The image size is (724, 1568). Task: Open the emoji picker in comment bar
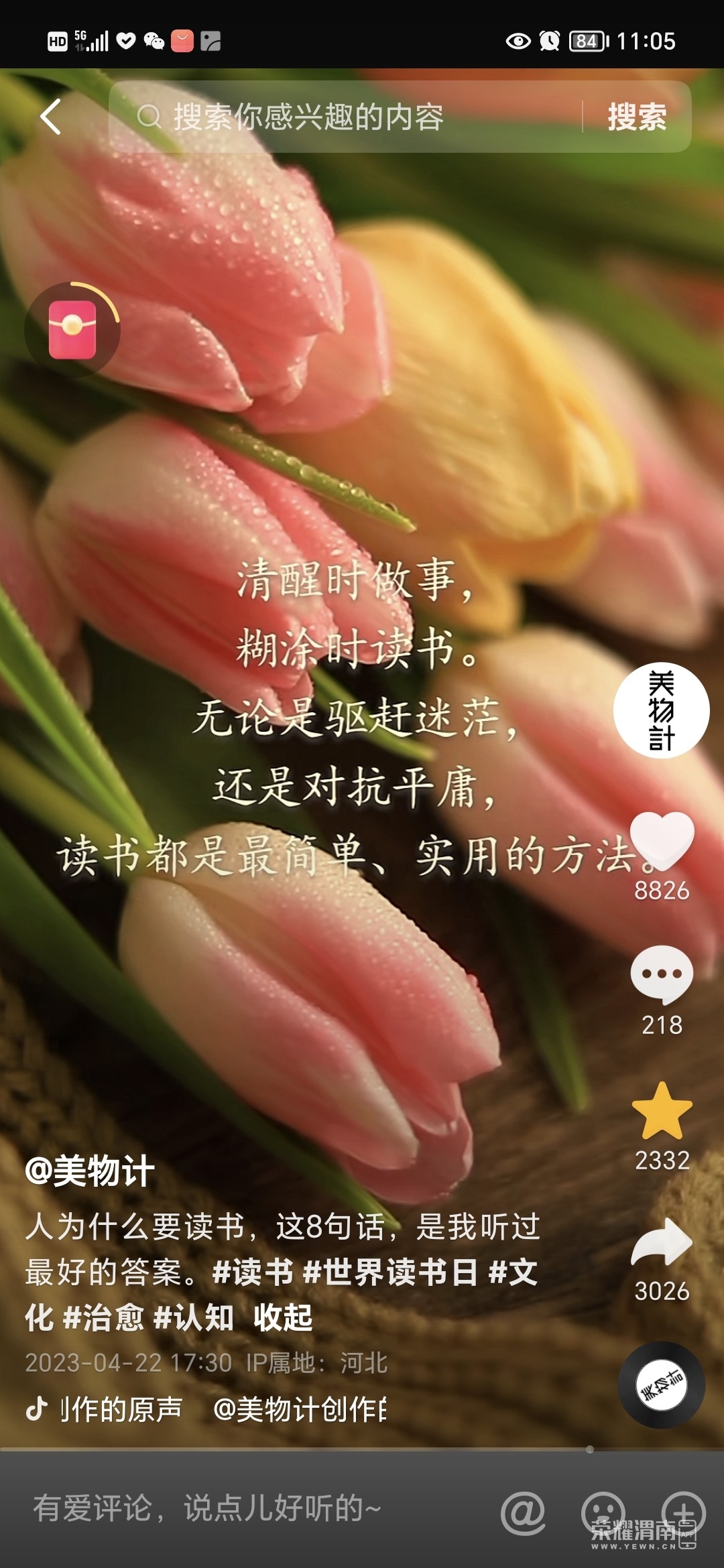point(602,1512)
